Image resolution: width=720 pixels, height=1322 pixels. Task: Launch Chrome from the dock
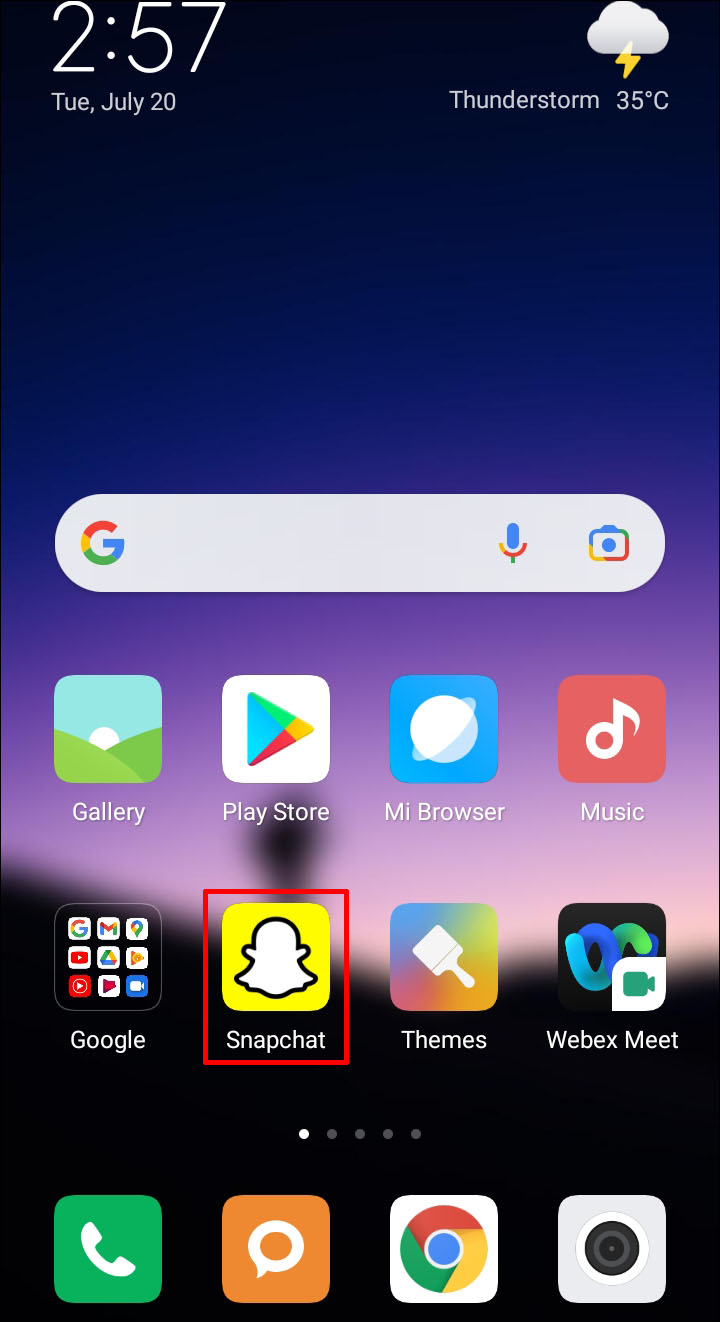[444, 1249]
